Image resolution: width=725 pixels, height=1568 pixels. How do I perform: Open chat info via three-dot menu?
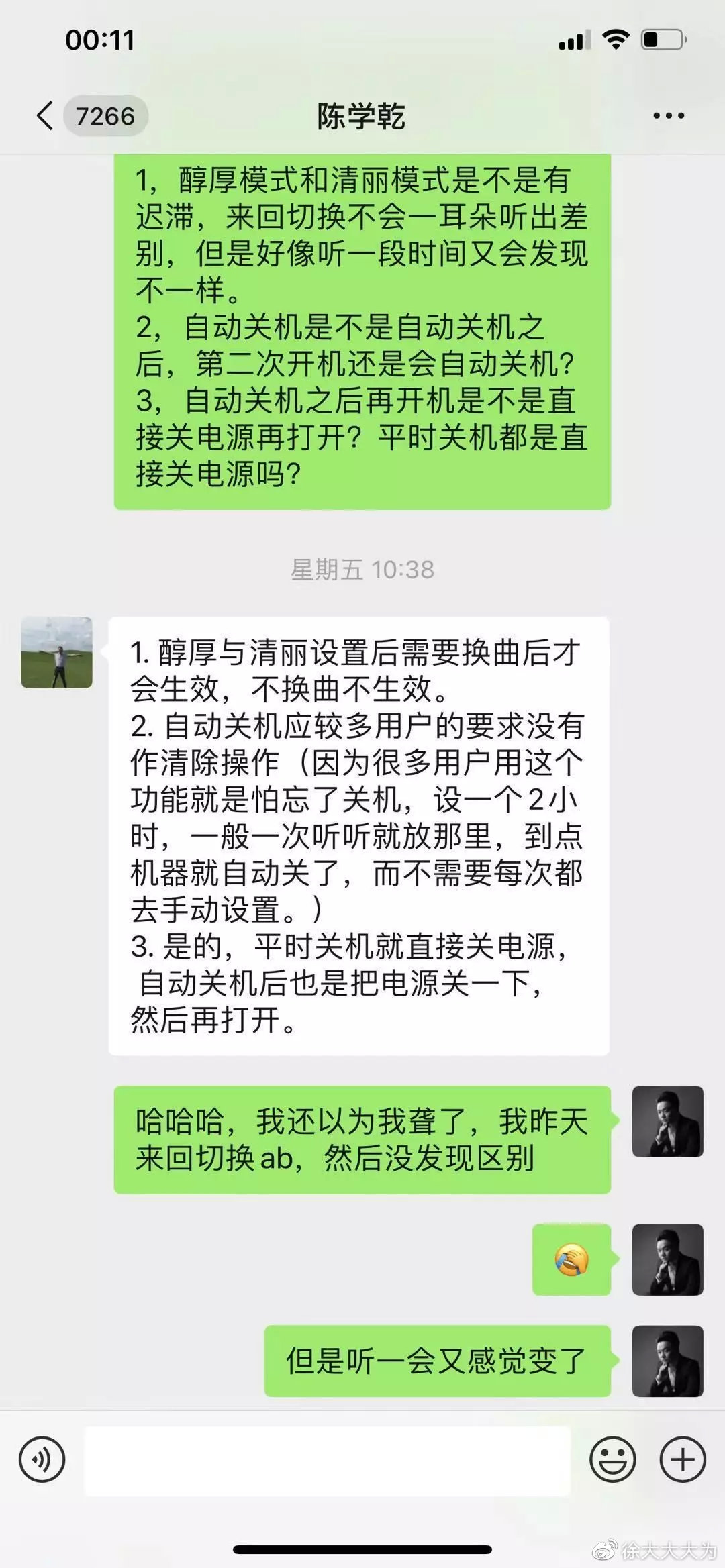pyautogui.click(x=669, y=116)
